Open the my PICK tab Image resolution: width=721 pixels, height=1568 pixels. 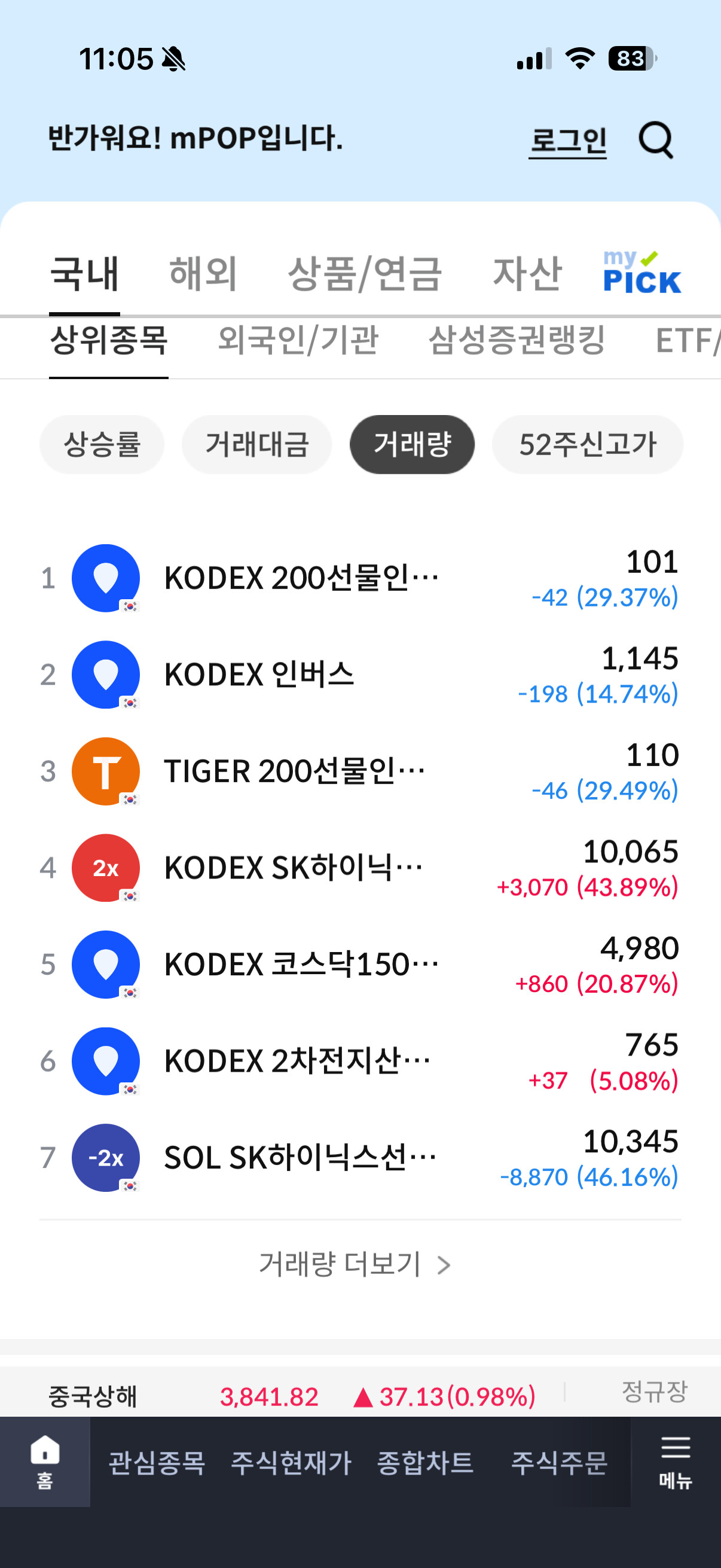click(x=642, y=271)
